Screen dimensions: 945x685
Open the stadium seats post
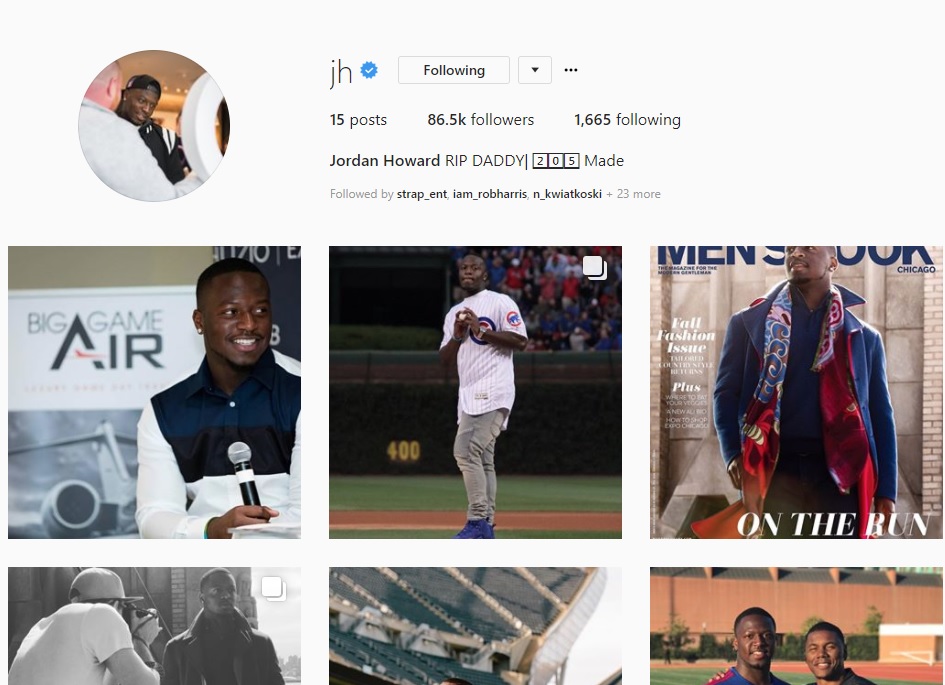tap(475, 627)
